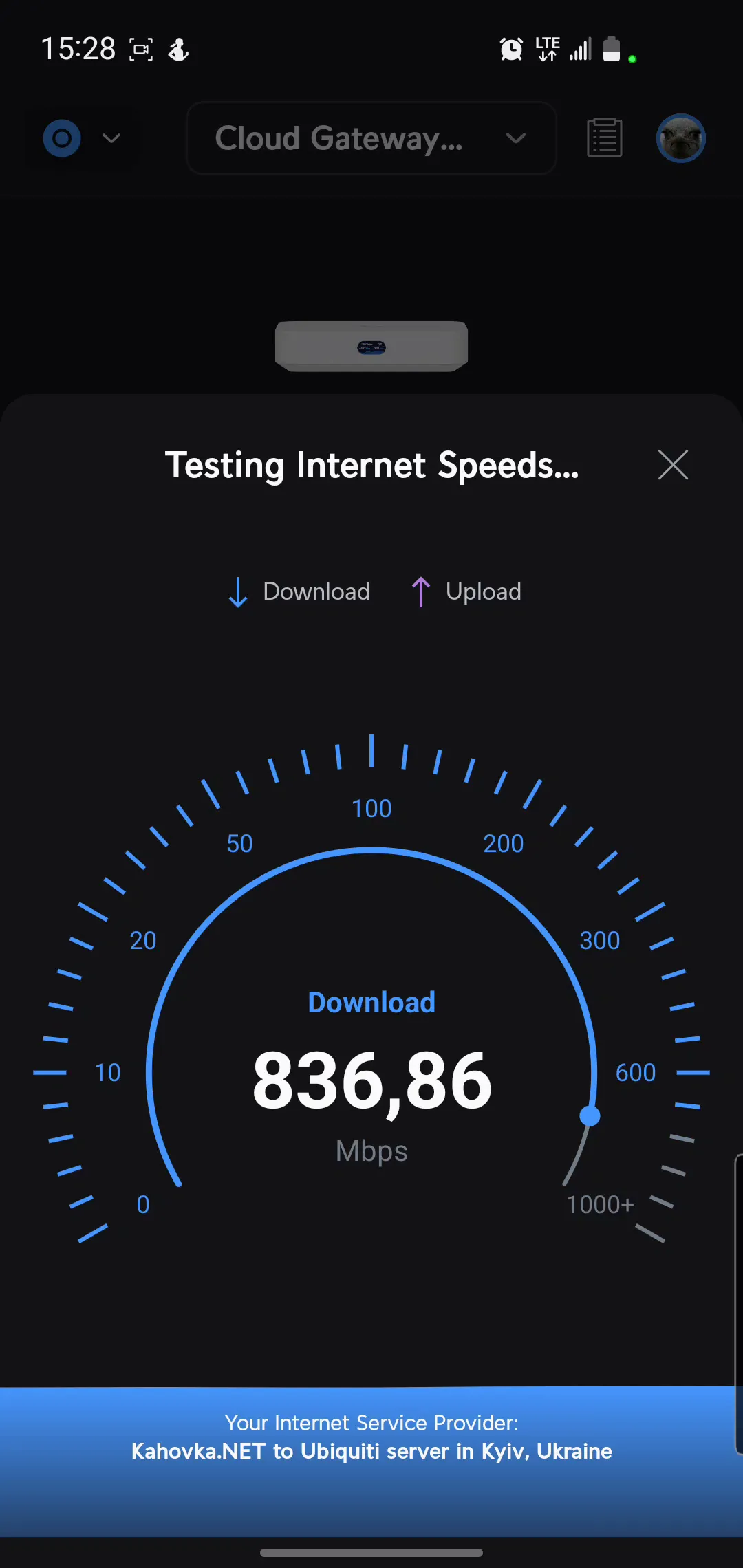
Task: Open the activity log list icon
Action: pos(605,138)
